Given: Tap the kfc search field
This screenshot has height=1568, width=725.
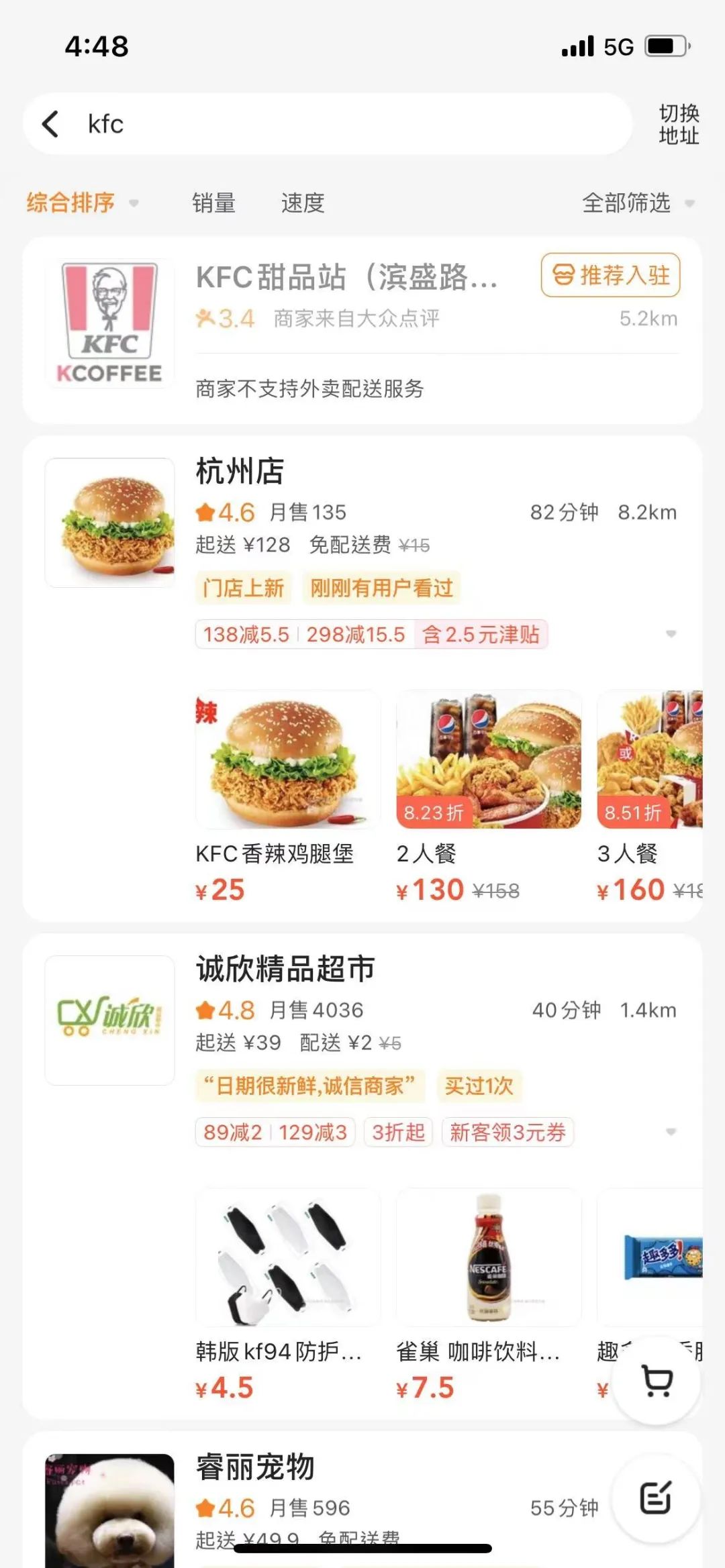Looking at the screenshot, I should pyautogui.click(x=336, y=124).
